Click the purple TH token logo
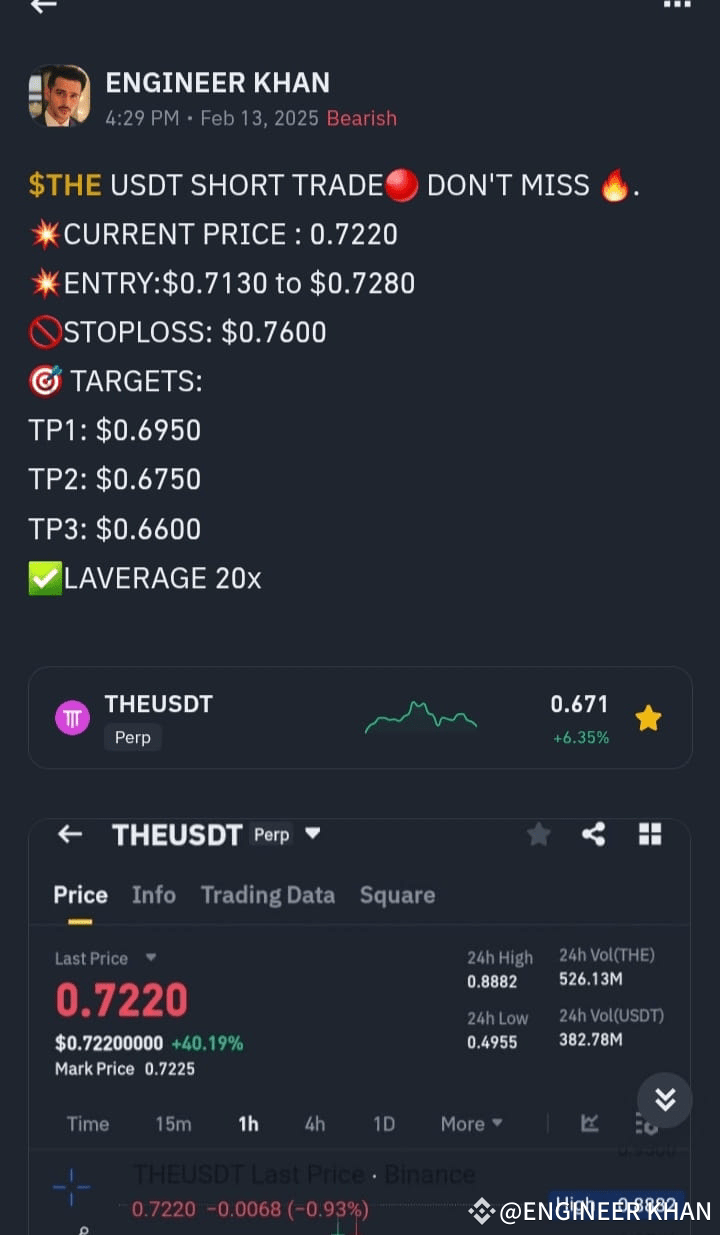Screen dimensions: 720x1235 pos(71,718)
